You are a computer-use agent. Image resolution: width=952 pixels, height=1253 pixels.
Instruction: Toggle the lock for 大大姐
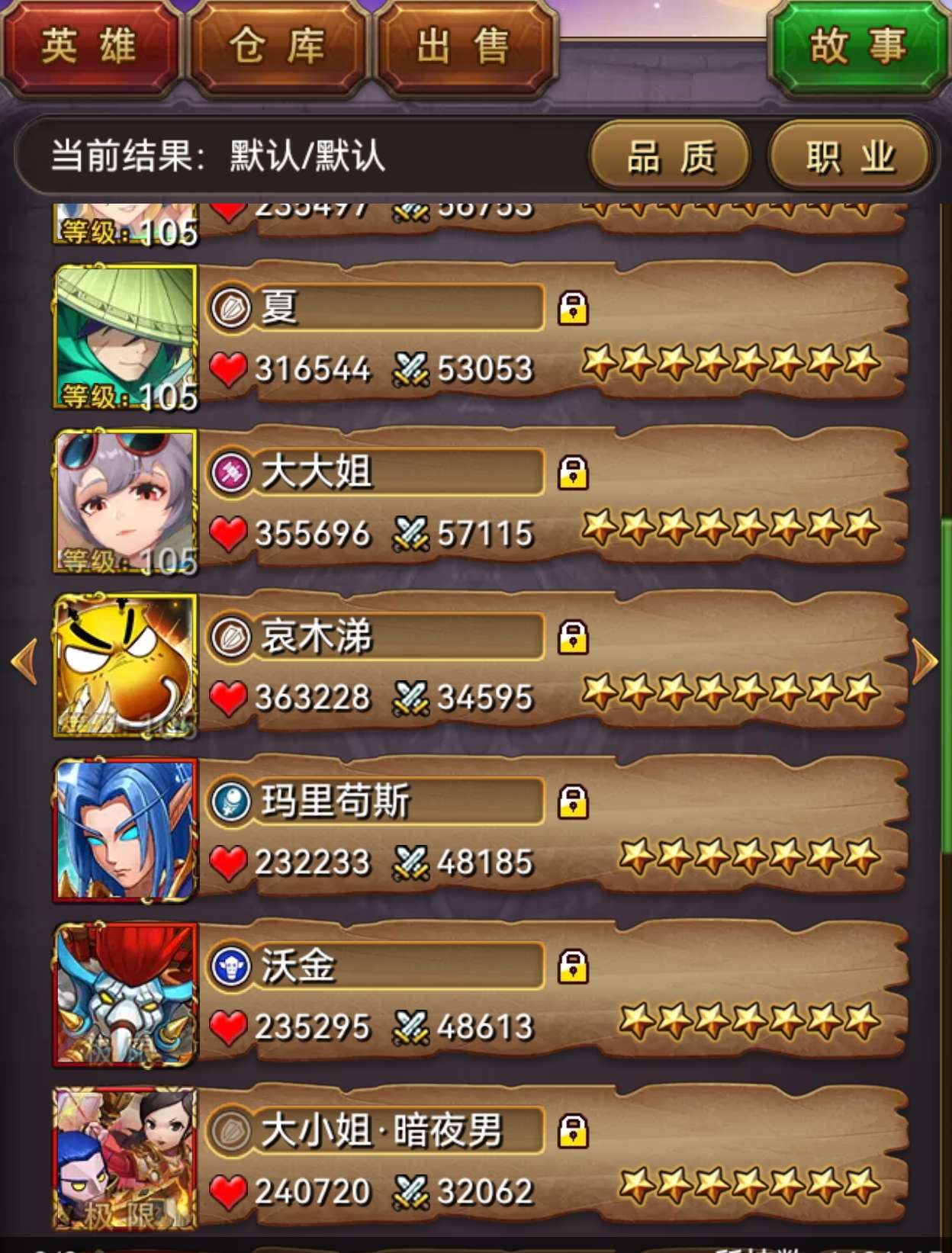(573, 473)
